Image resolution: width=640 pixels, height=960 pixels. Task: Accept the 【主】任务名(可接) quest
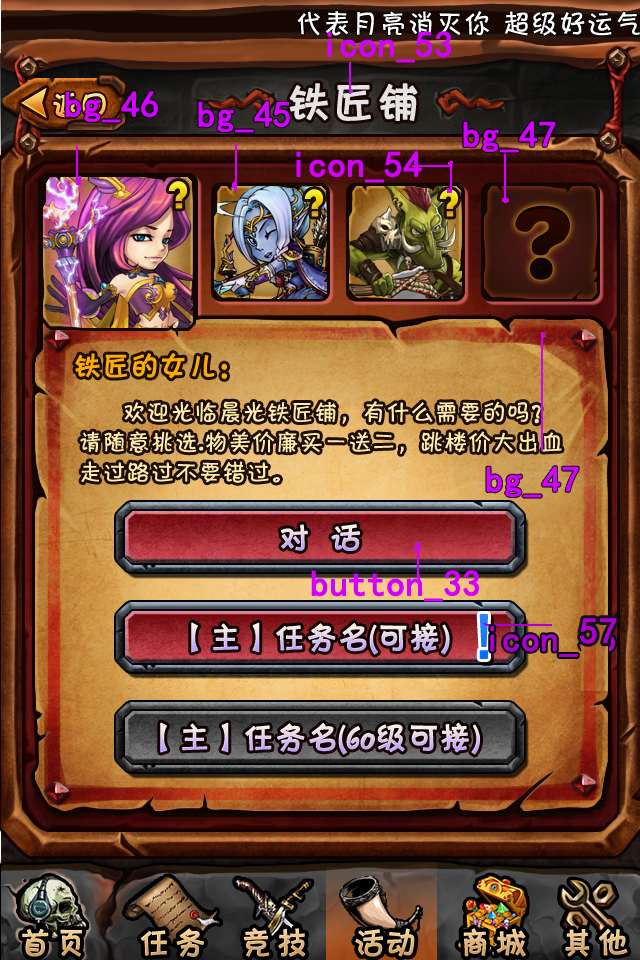(320, 638)
